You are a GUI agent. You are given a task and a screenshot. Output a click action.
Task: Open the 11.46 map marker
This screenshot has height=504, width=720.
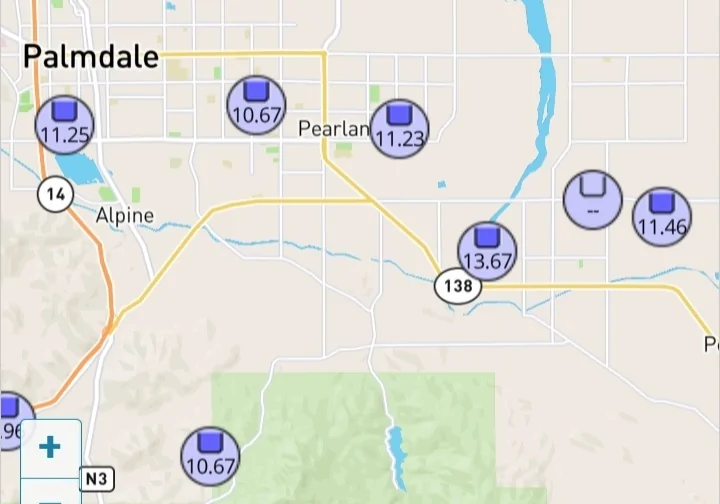661,216
